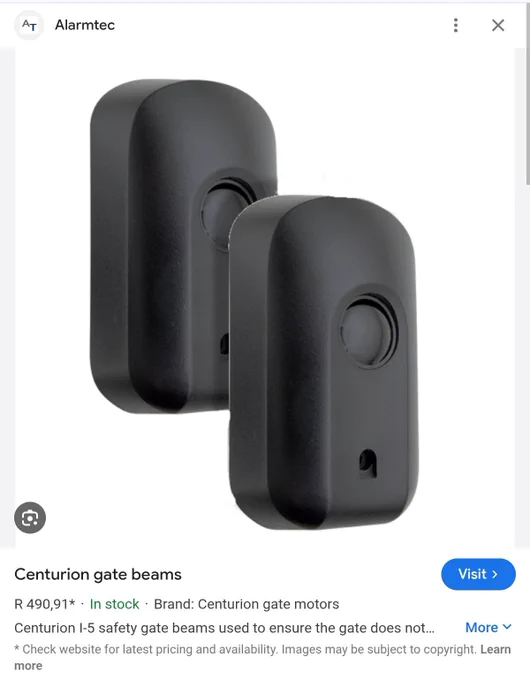Expand the description with More
Viewport: 530px width, 680px height.
point(488,628)
